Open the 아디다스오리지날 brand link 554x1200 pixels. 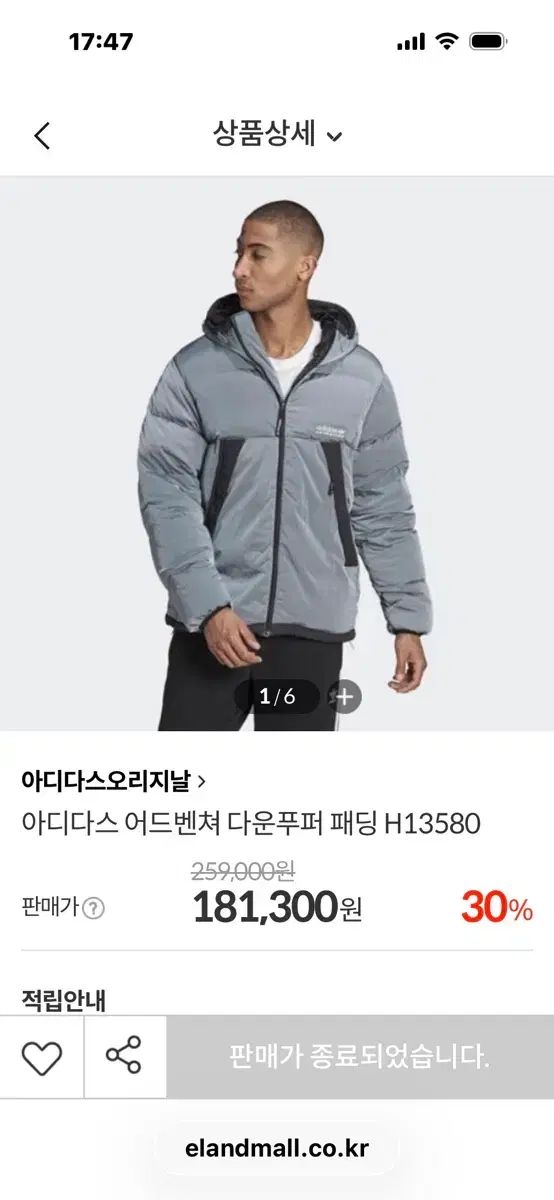point(114,781)
